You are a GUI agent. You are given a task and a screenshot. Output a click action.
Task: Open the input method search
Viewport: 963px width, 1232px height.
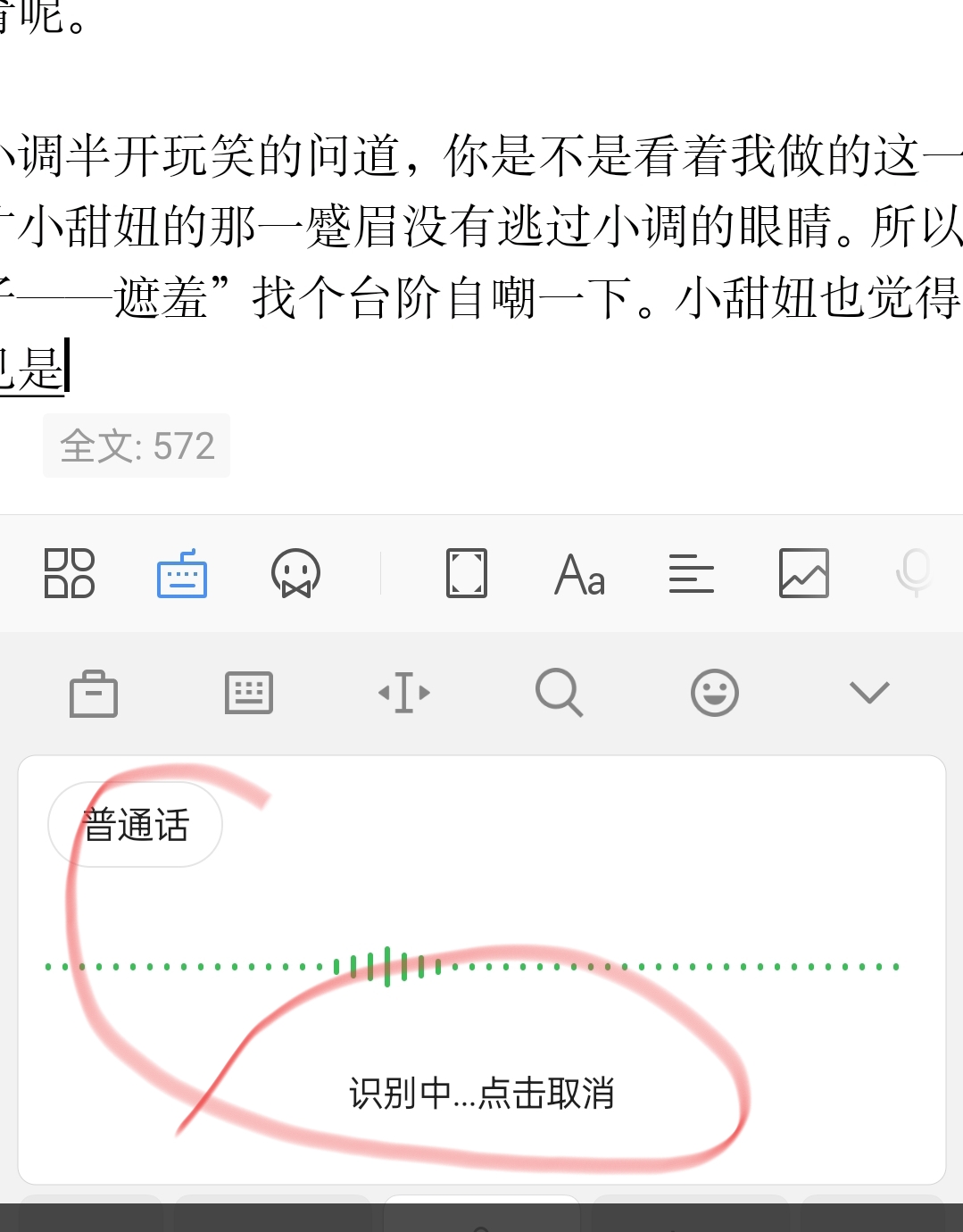click(560, 693)
